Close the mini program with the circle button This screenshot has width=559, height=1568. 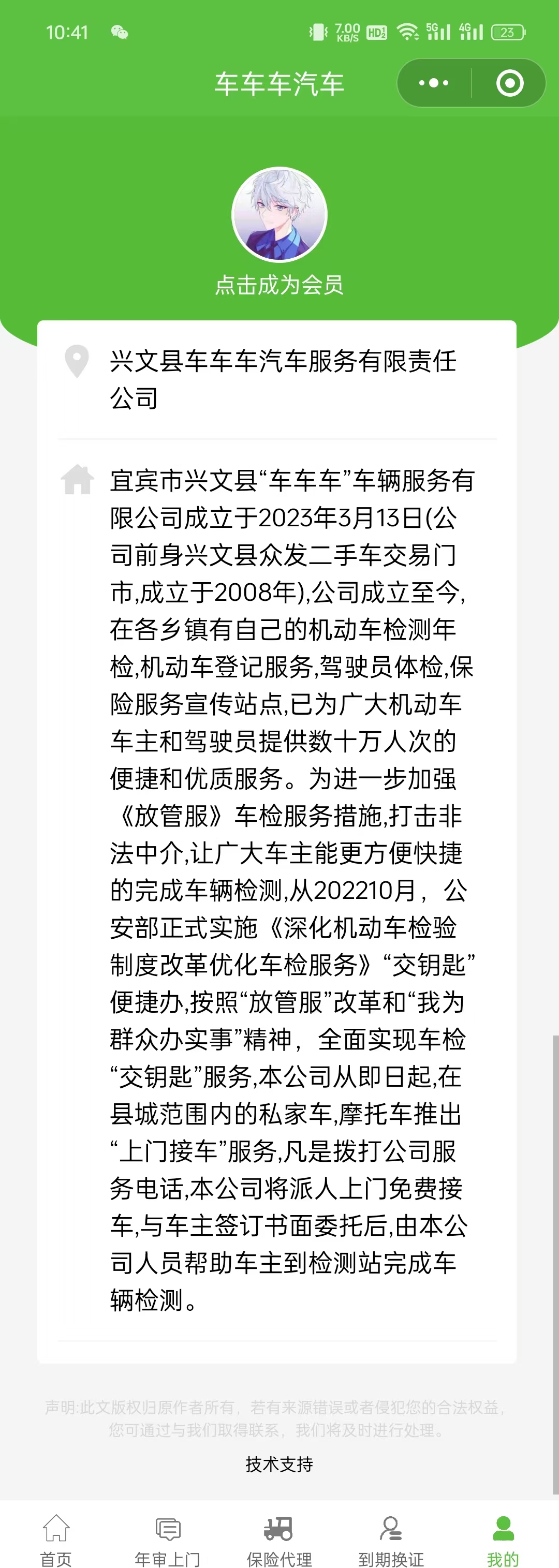(510, 83)
